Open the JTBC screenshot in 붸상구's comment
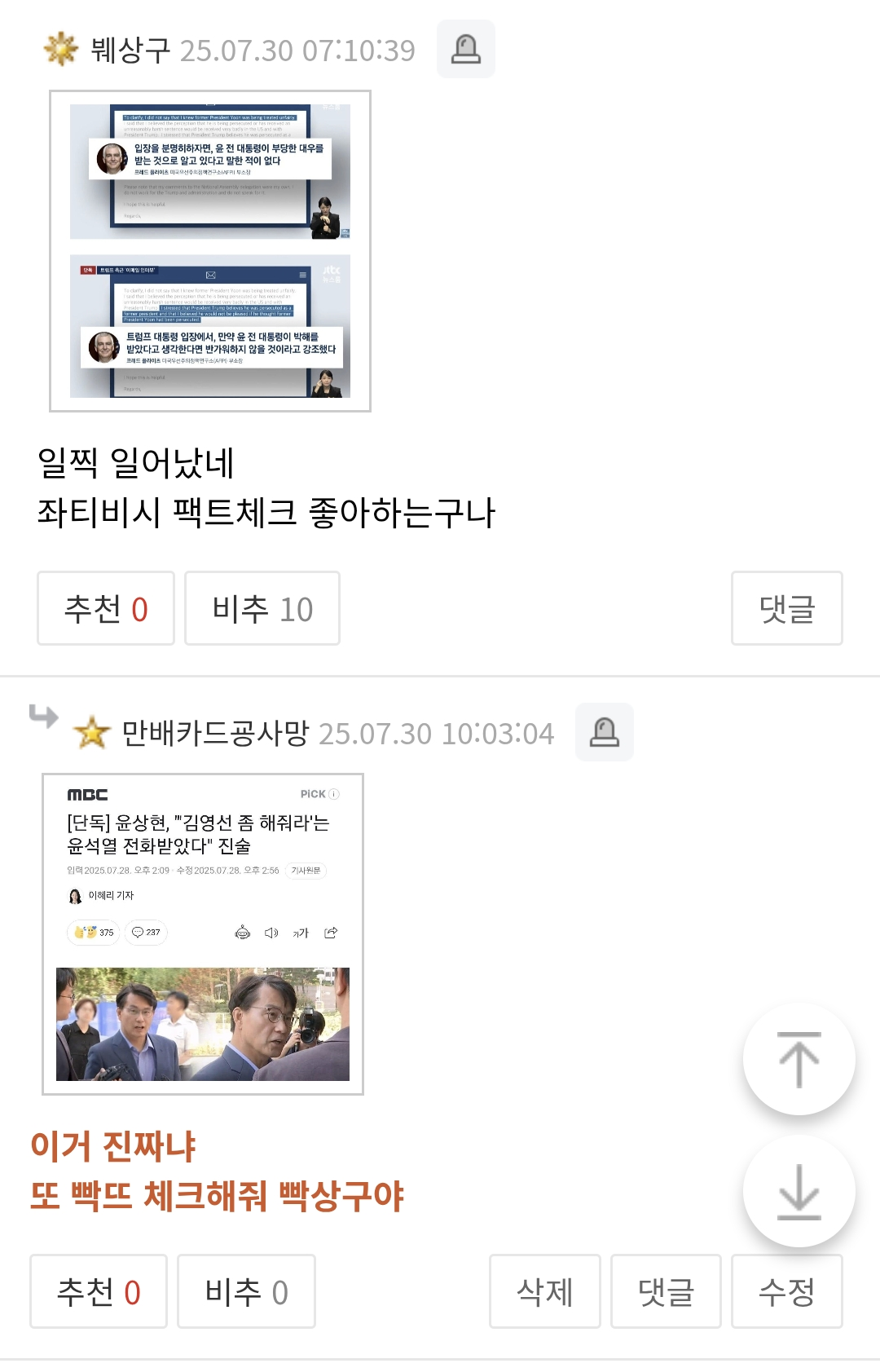Image resolution: width=880 pixels, height=1372 pixels. [x=210, y=251]
